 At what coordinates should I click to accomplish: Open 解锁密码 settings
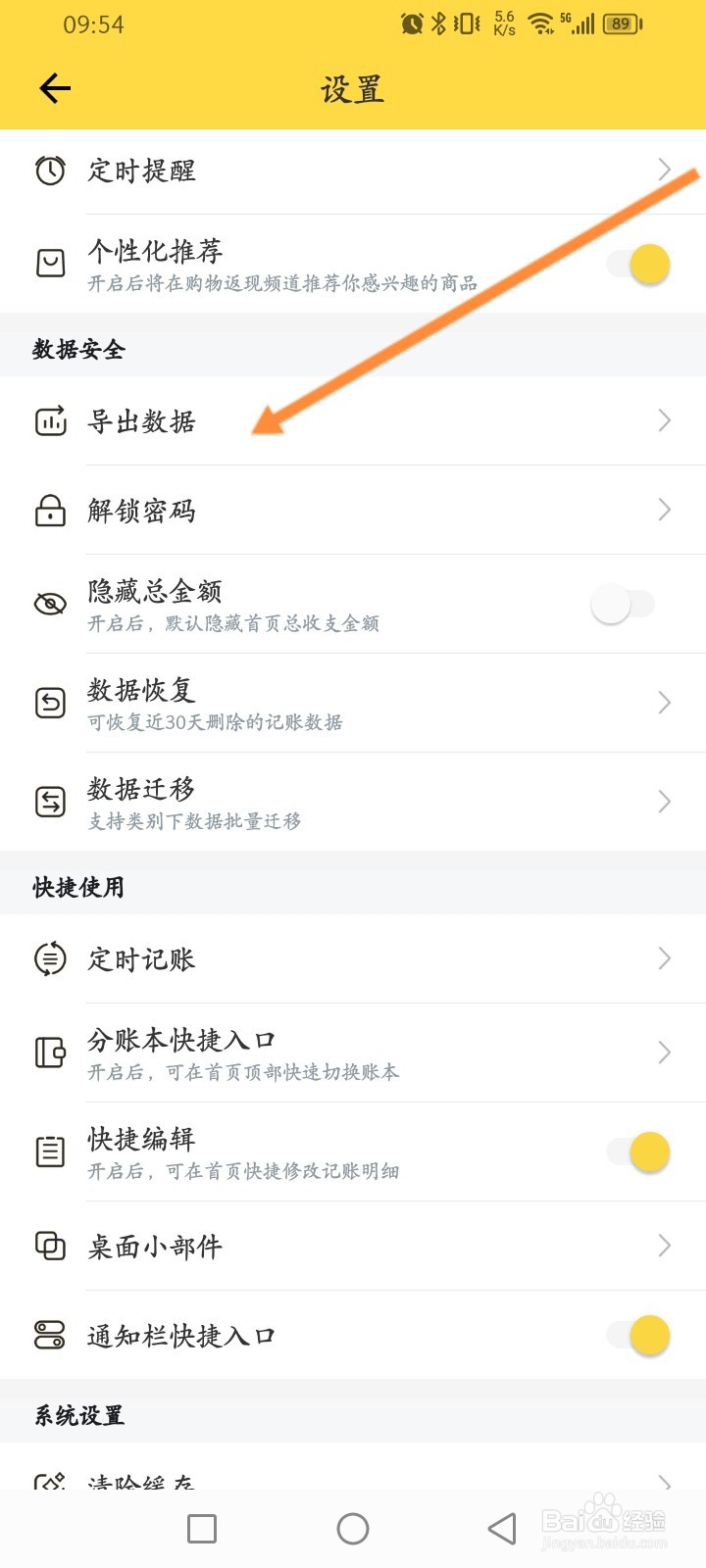[x=353, y=511]
